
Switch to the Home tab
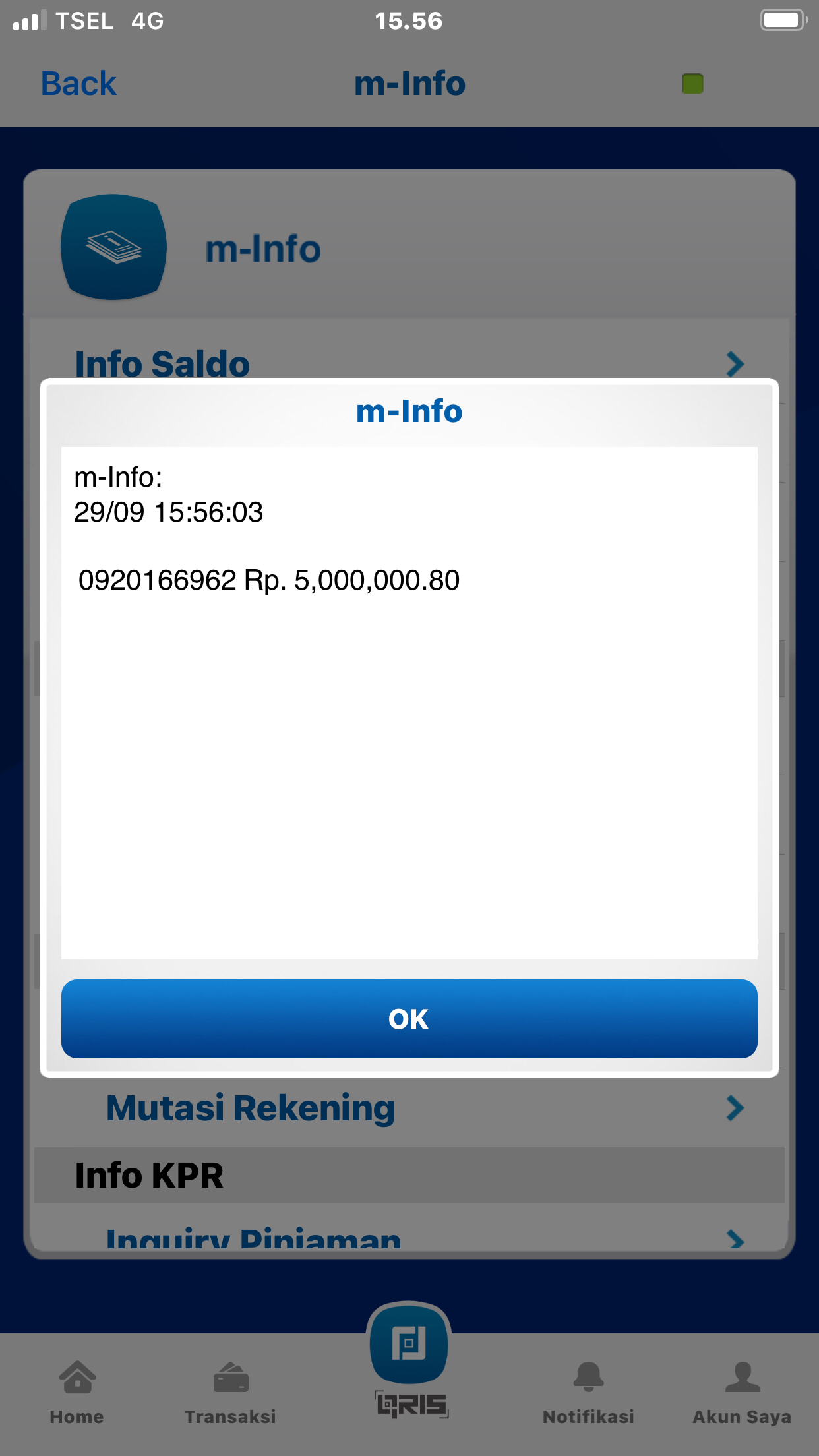[x=77, y=1390]
